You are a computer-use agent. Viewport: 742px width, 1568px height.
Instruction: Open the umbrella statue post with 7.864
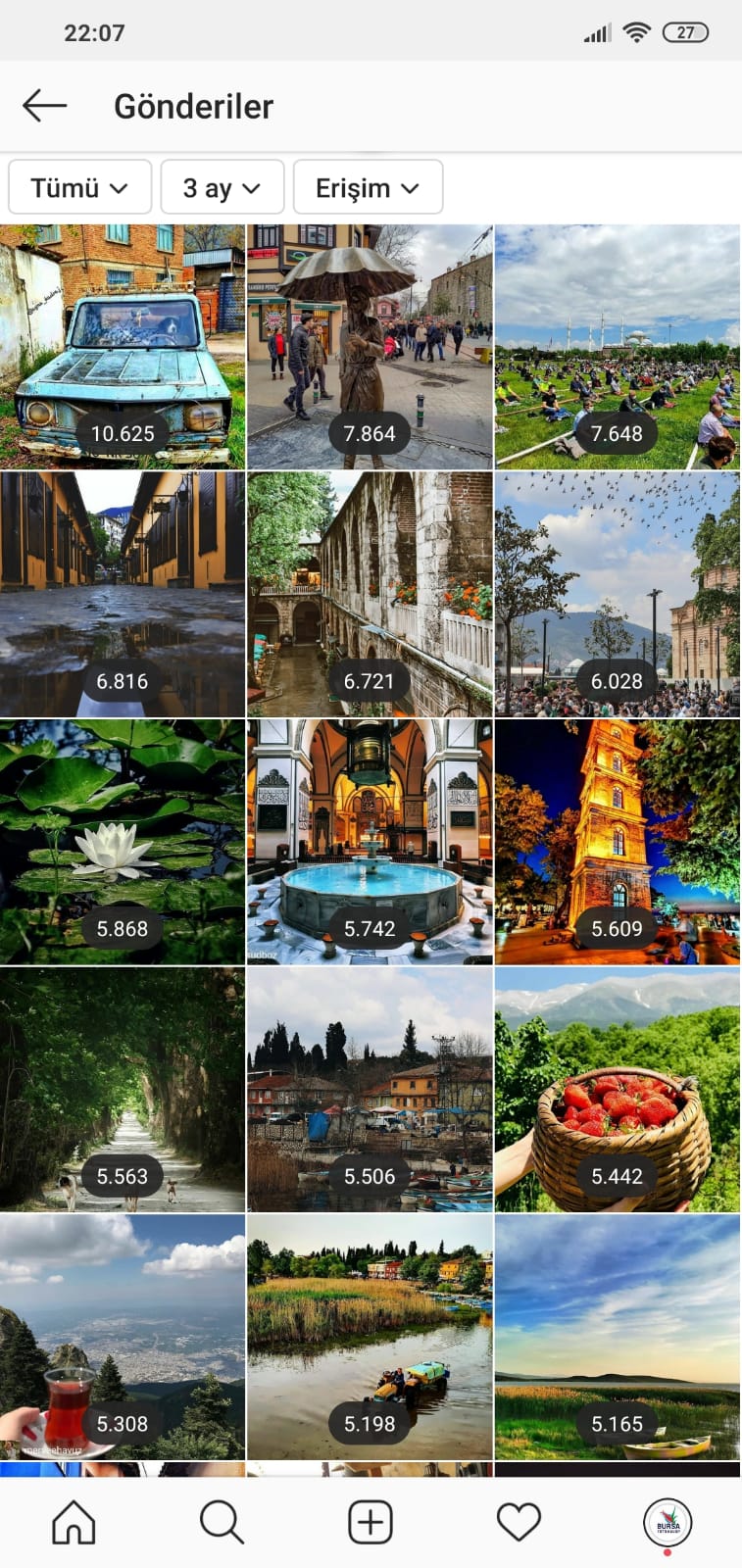tap(370, 347)
